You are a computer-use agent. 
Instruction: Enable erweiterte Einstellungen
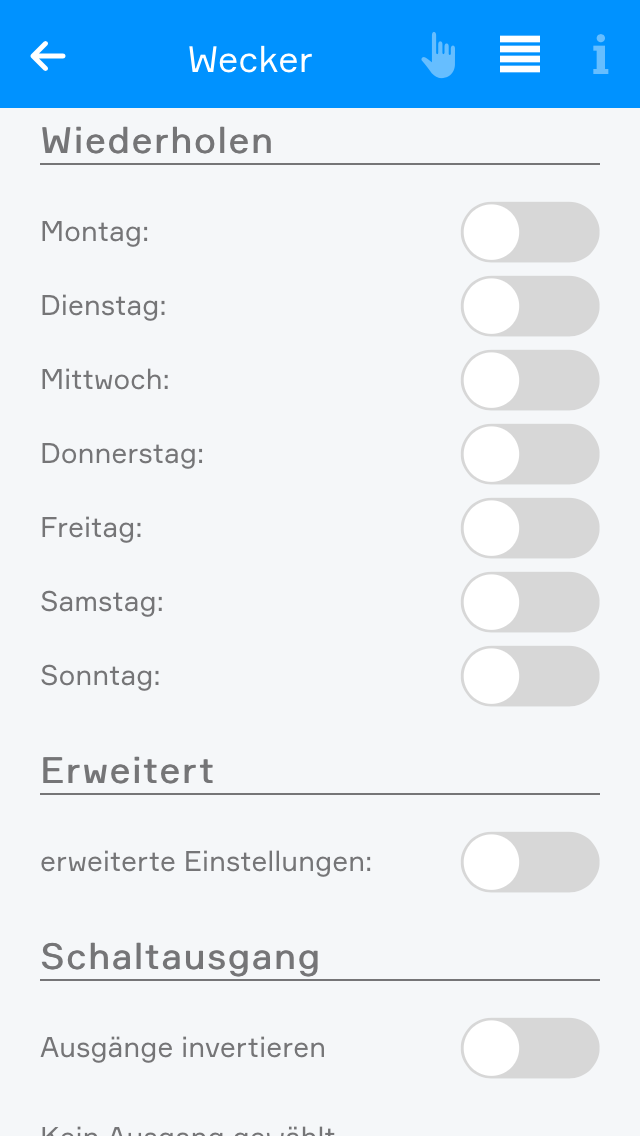[530, 862]
